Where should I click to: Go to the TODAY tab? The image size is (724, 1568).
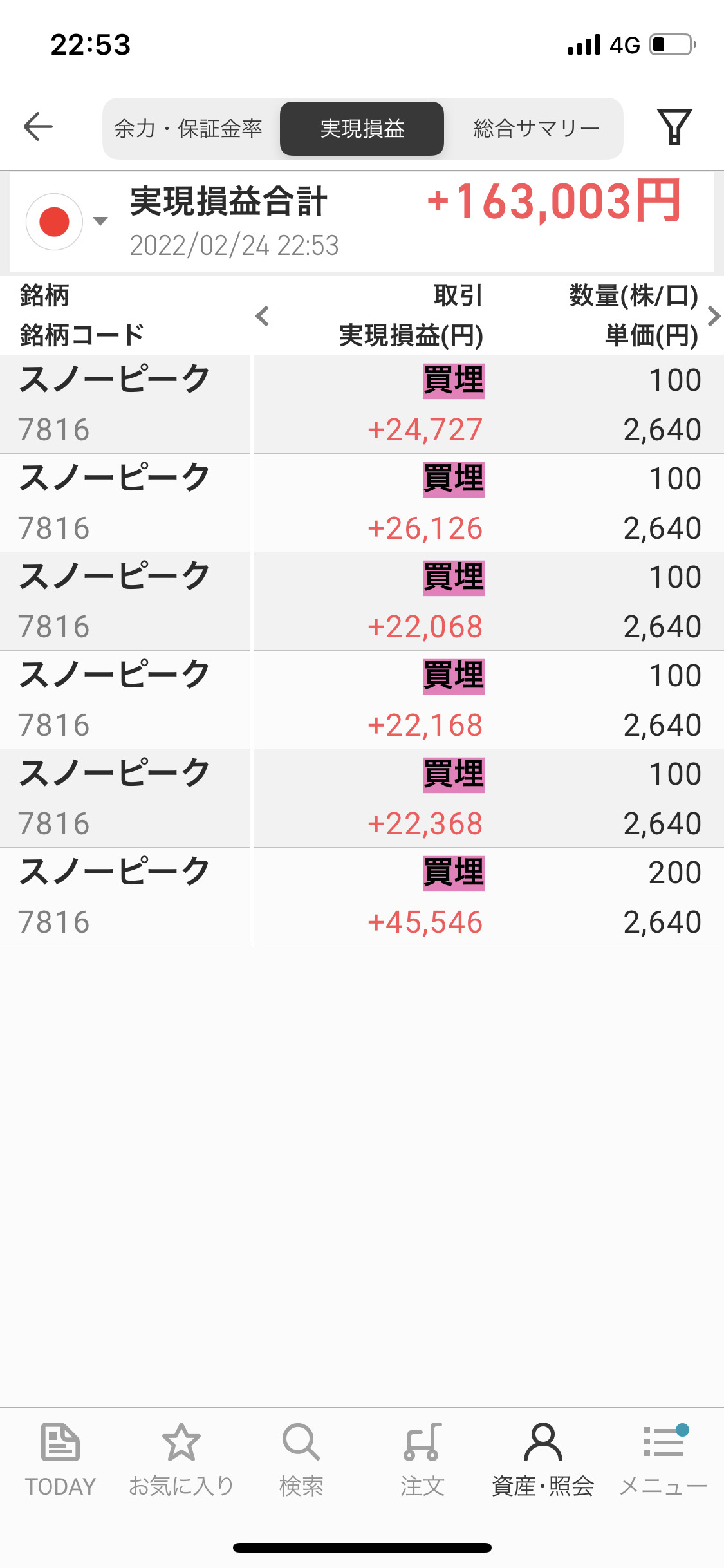point(60,1460)
